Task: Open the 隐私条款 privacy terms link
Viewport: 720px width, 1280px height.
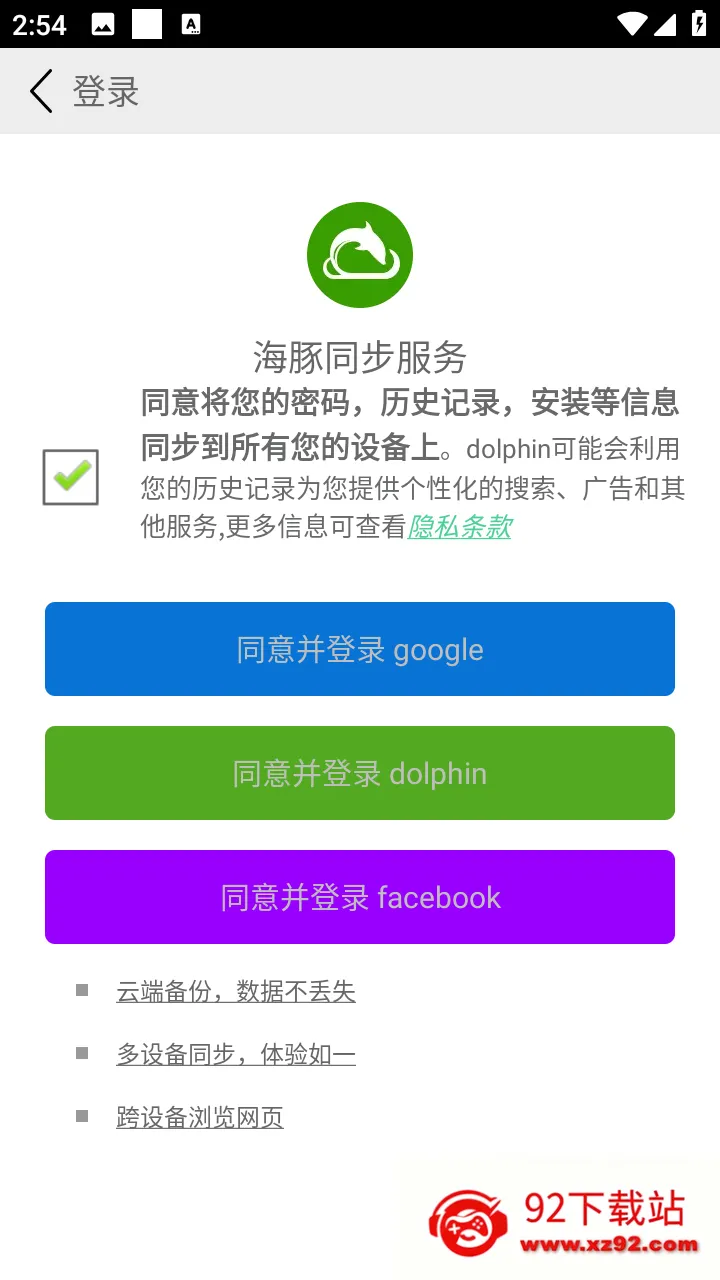Action: [459, 526]
